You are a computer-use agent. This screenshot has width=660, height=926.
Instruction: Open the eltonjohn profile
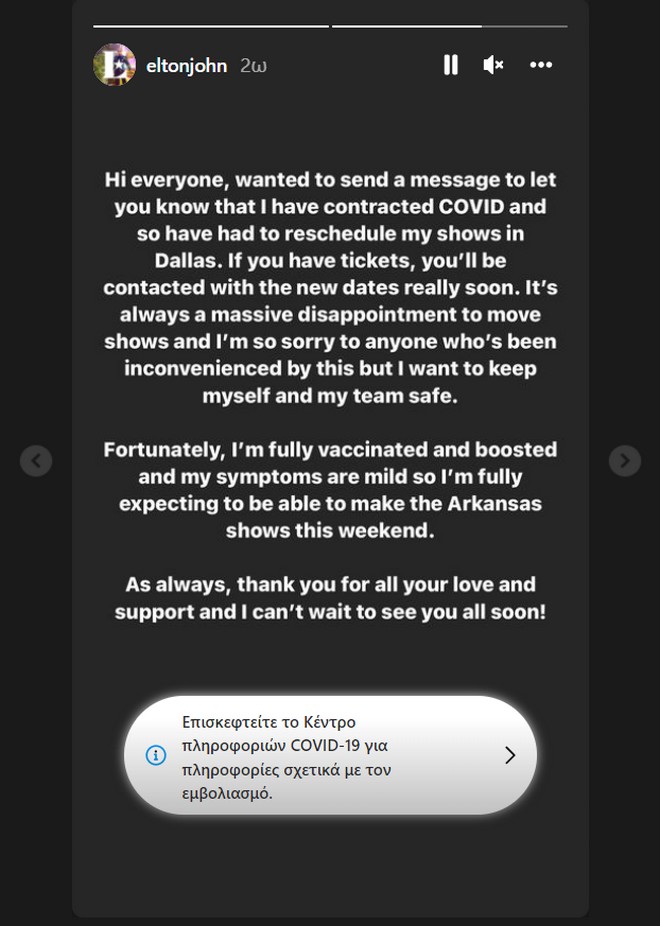point(188,66)
